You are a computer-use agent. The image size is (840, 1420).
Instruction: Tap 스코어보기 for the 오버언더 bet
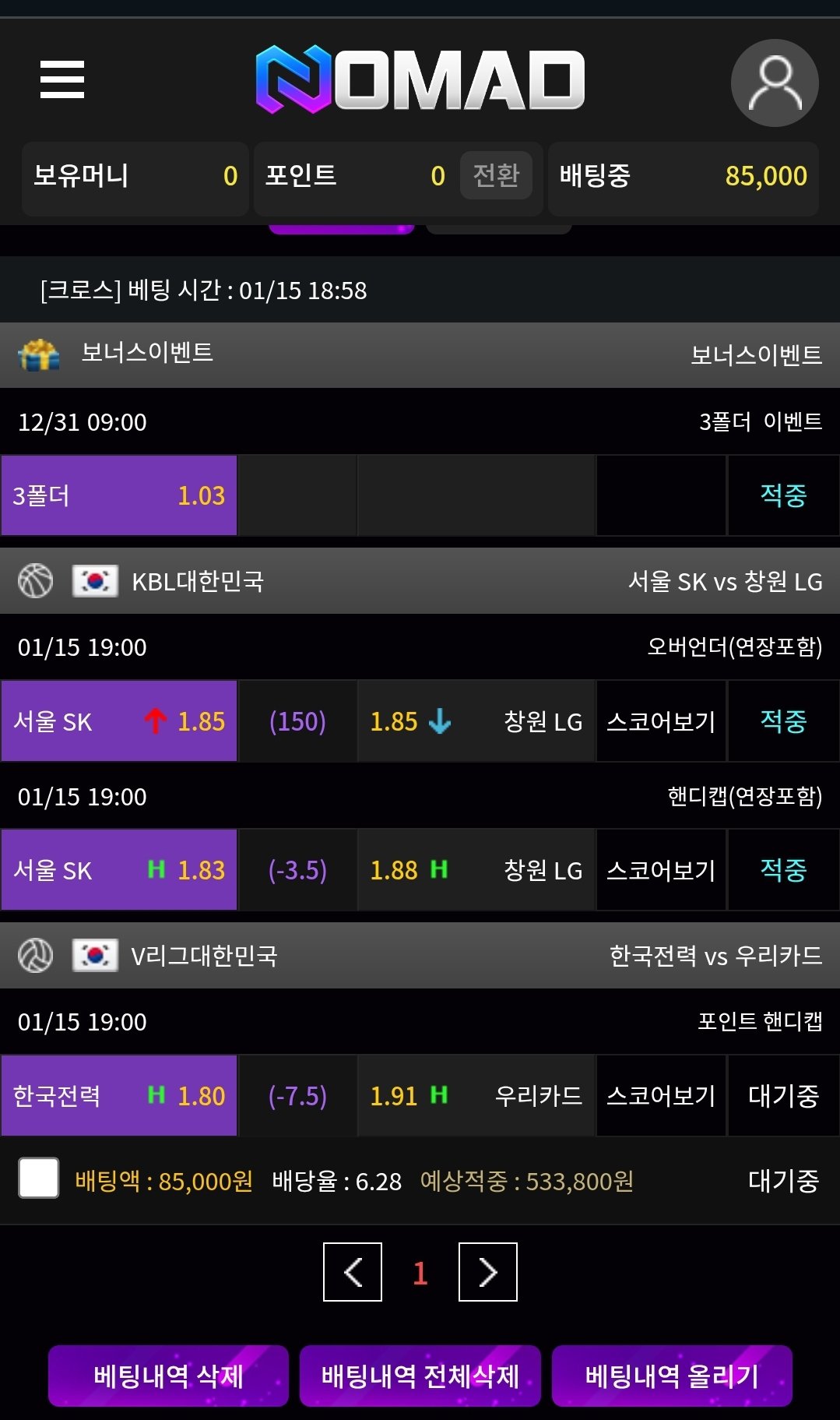coord(661,721)
